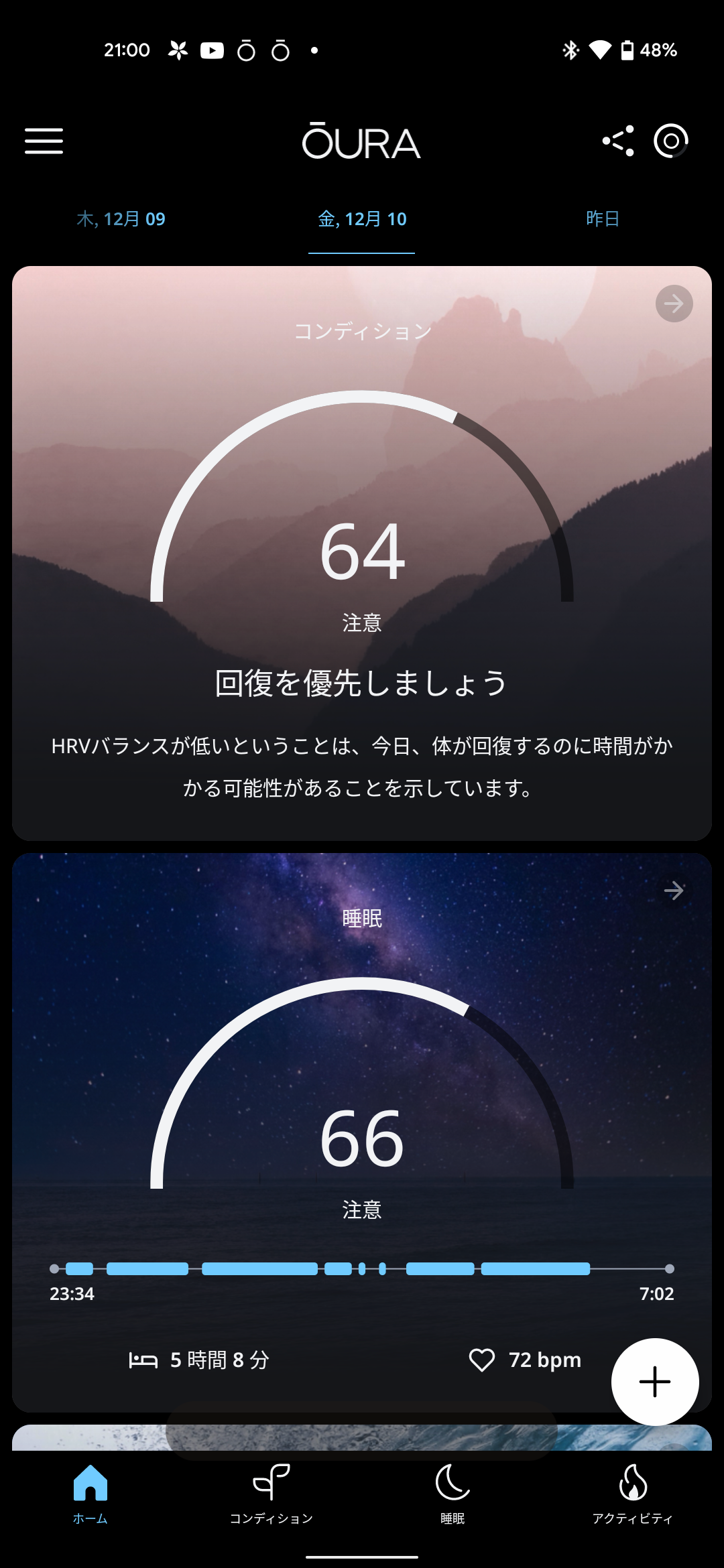The height and width of the screenshot is (1568, 724).
Task: Open the hamburger menu
Action: point(44,141)
